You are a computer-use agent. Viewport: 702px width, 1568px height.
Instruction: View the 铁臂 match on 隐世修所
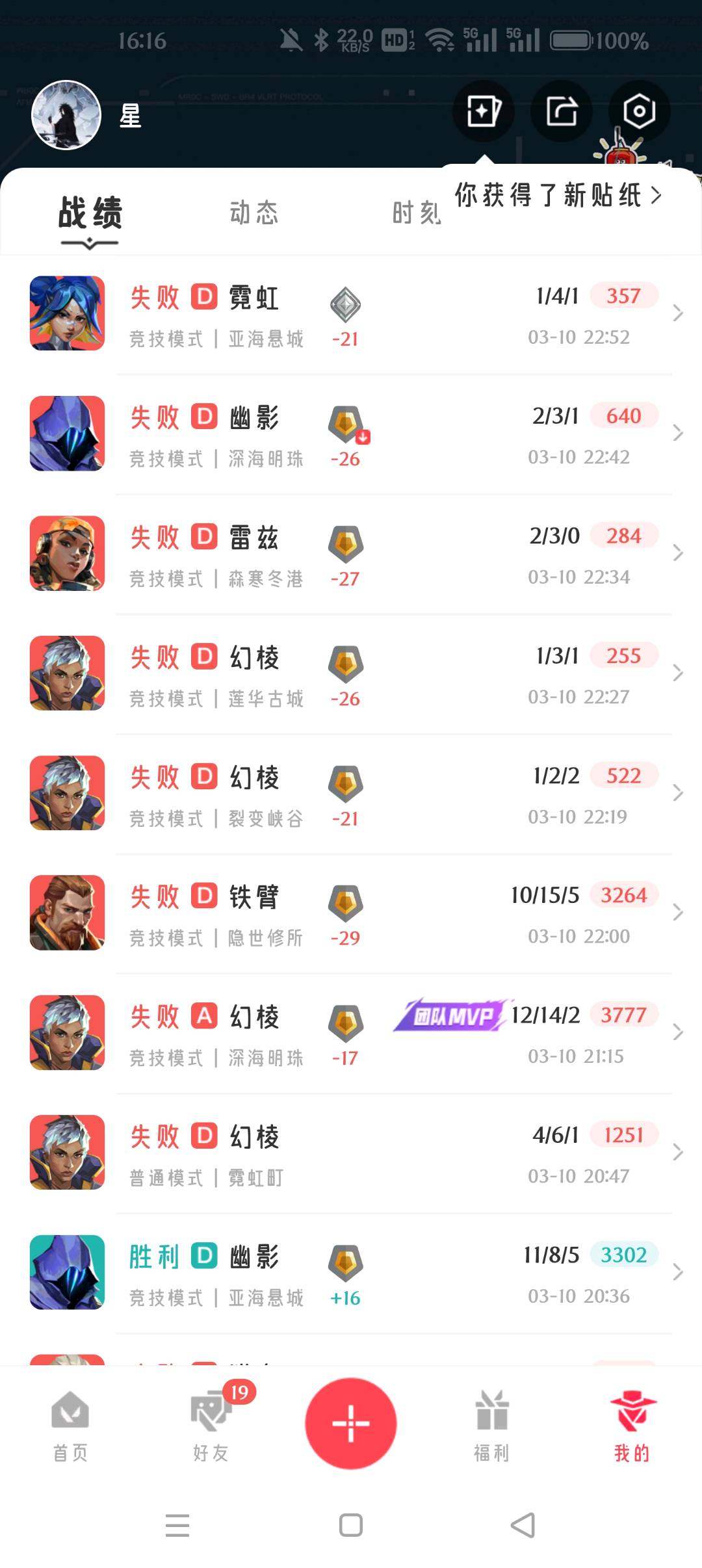point(351,913)
